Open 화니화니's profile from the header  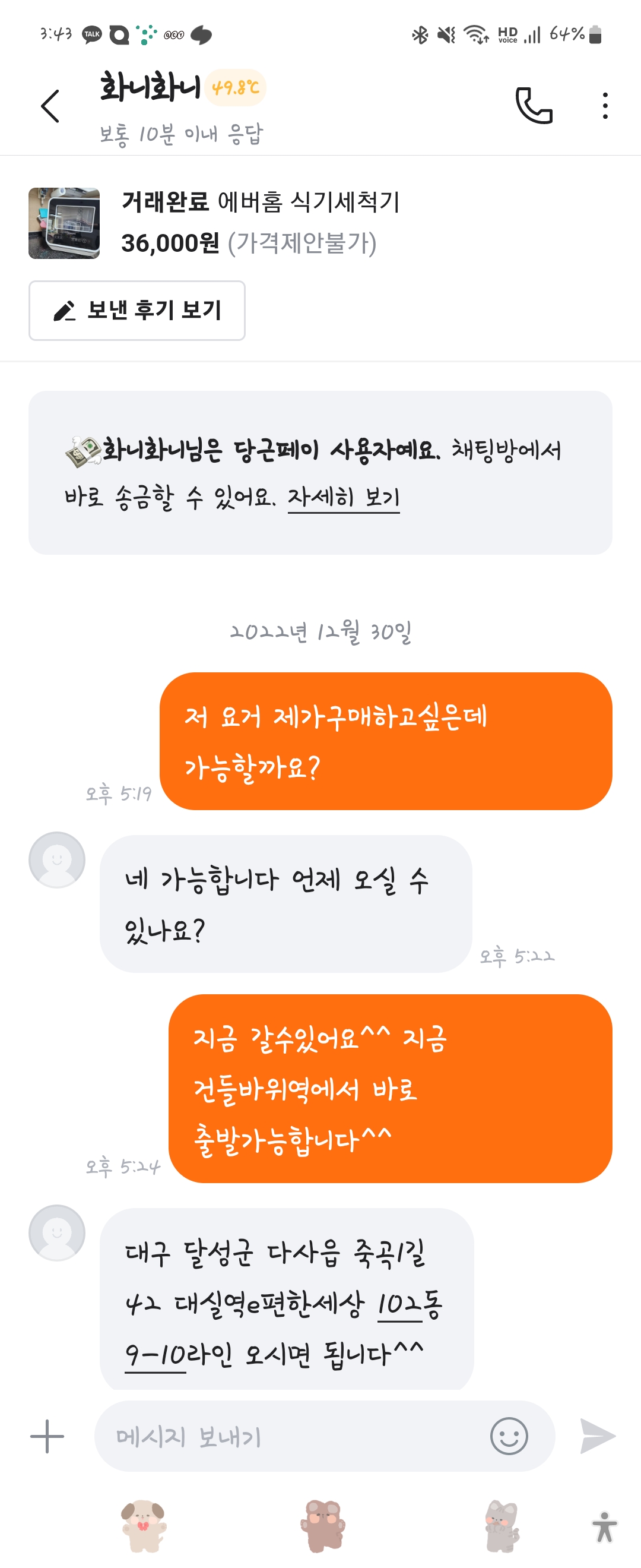[150, 88]
